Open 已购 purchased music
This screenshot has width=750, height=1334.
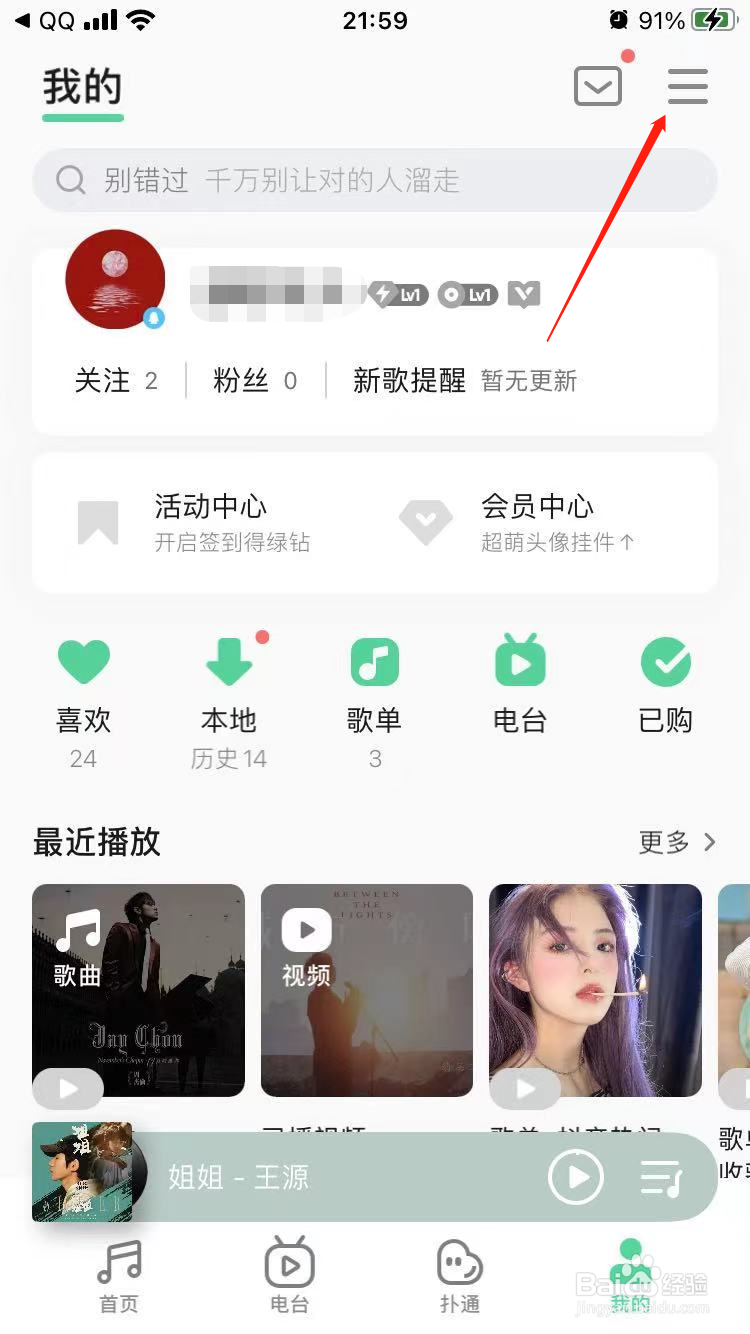666,690
